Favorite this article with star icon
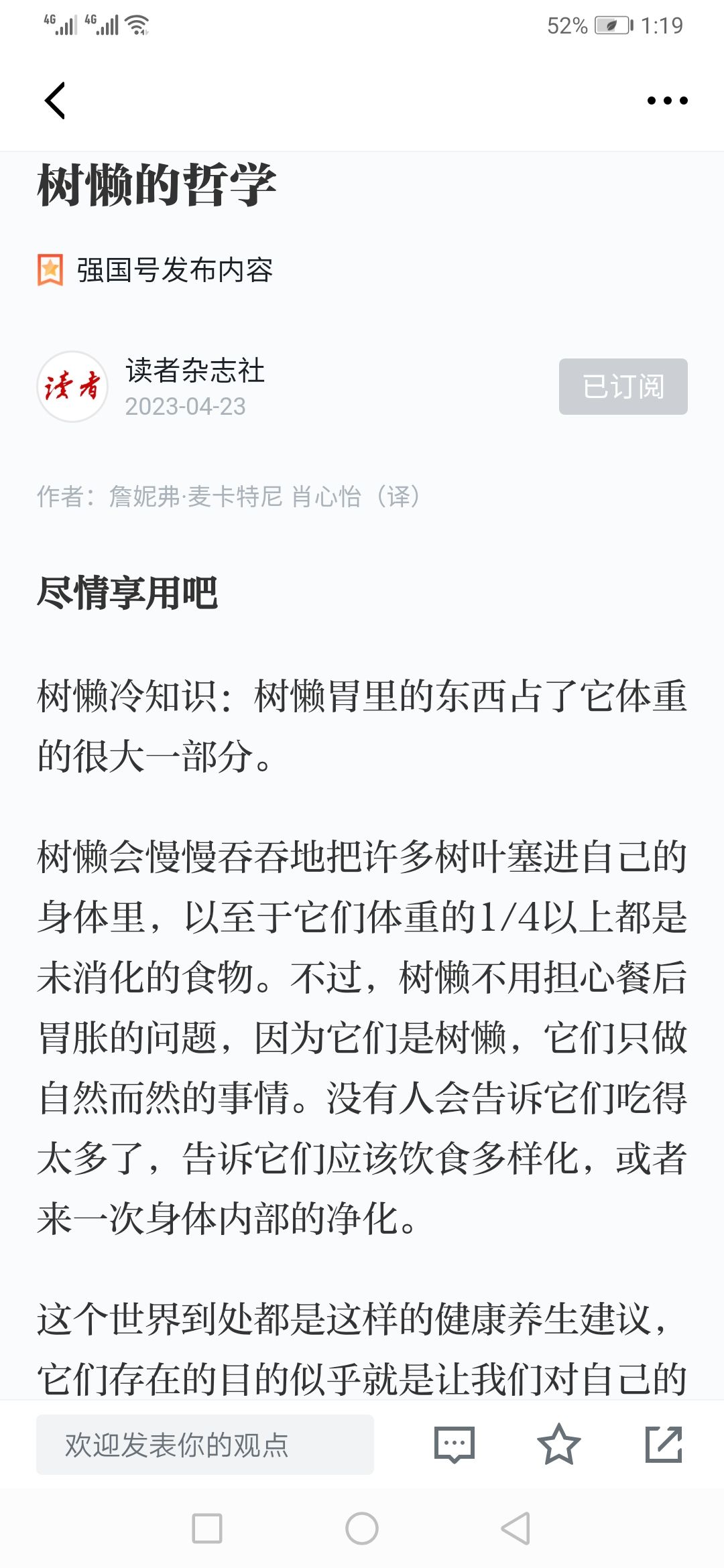Screen dimensions: 724x1568 tap(559, 1444)
